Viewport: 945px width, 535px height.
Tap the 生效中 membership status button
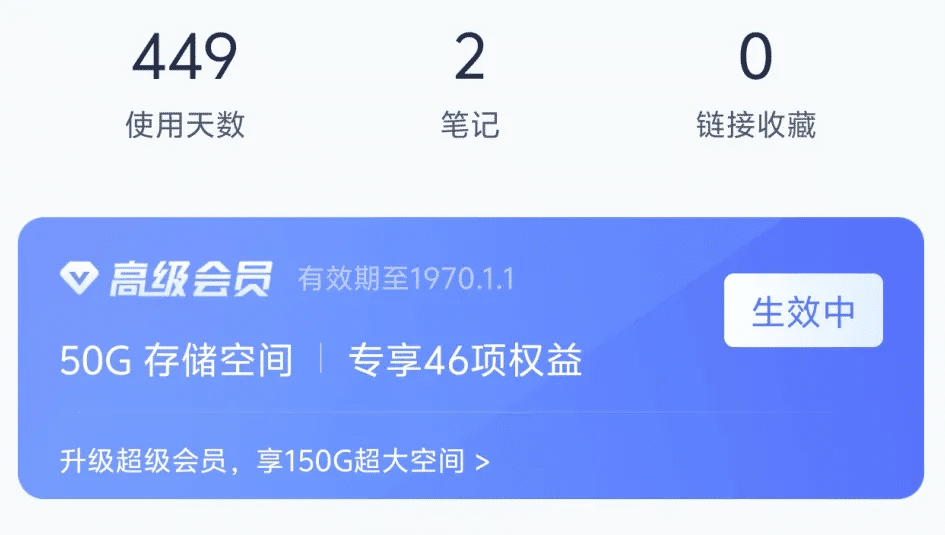[x=803, y=311]
